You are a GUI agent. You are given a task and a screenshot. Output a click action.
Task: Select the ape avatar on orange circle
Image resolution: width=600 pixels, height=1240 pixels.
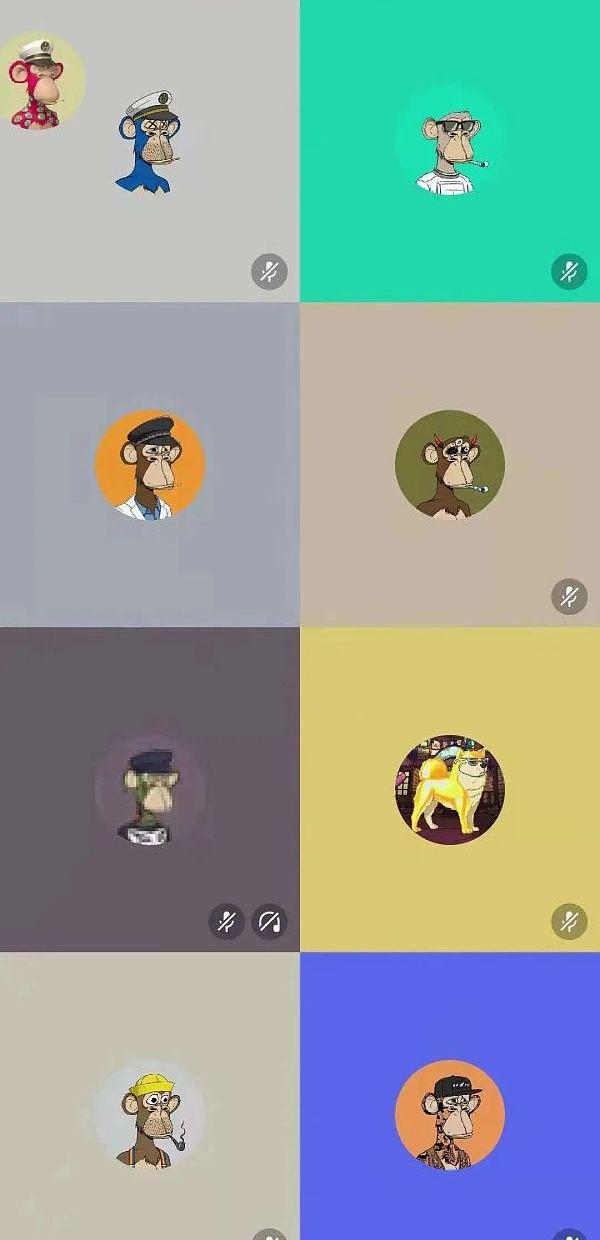click(150, 465)
